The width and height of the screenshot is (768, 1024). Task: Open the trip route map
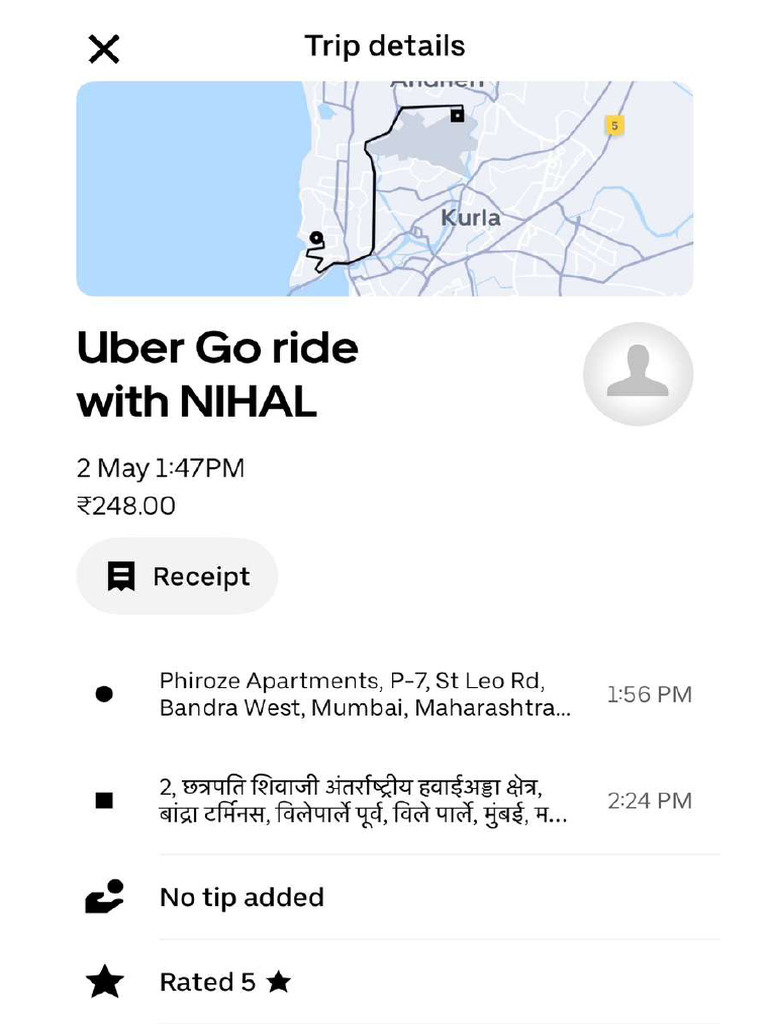click(384, 189)
